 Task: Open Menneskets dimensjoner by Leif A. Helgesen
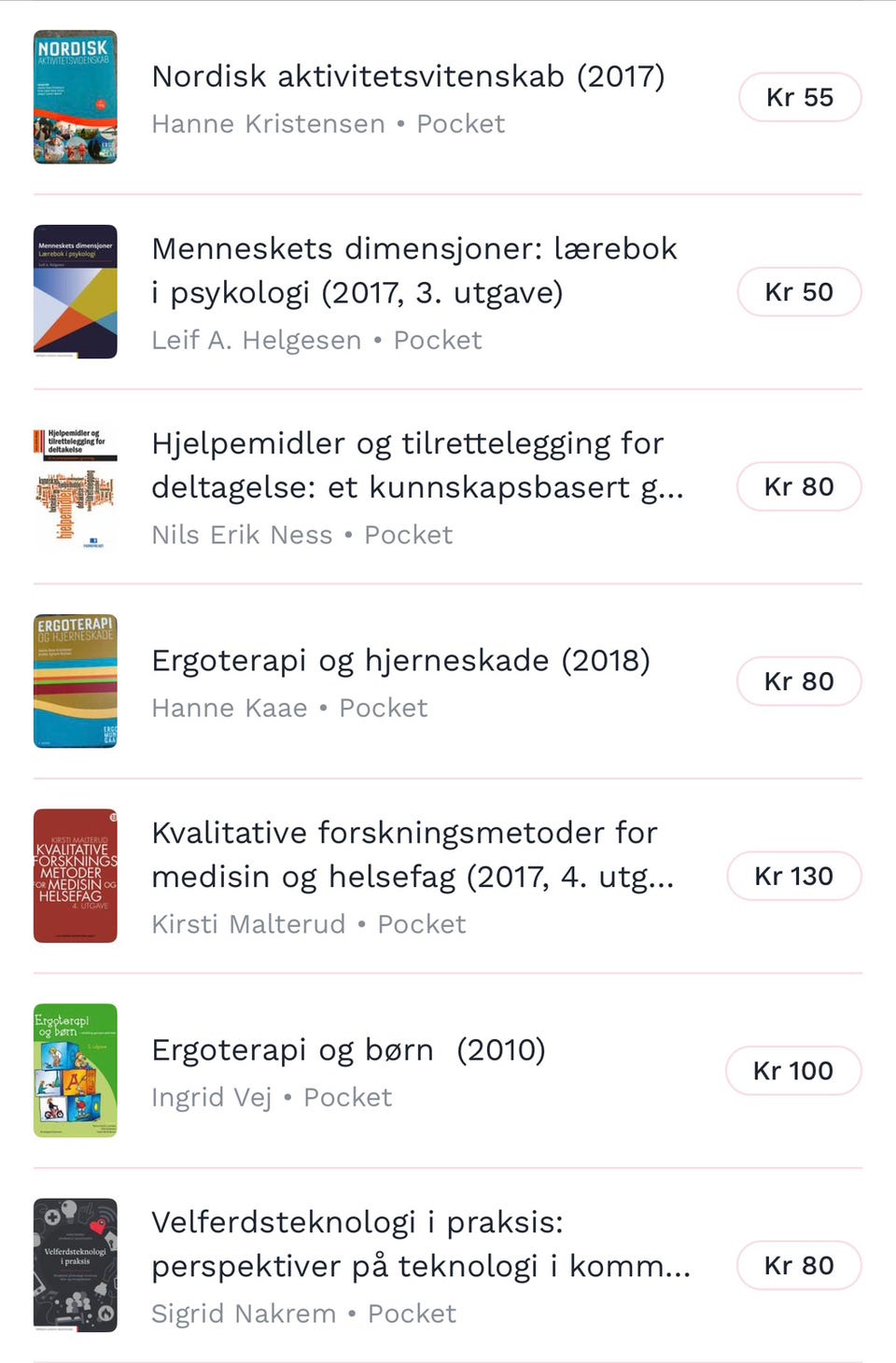click(413, 271)
